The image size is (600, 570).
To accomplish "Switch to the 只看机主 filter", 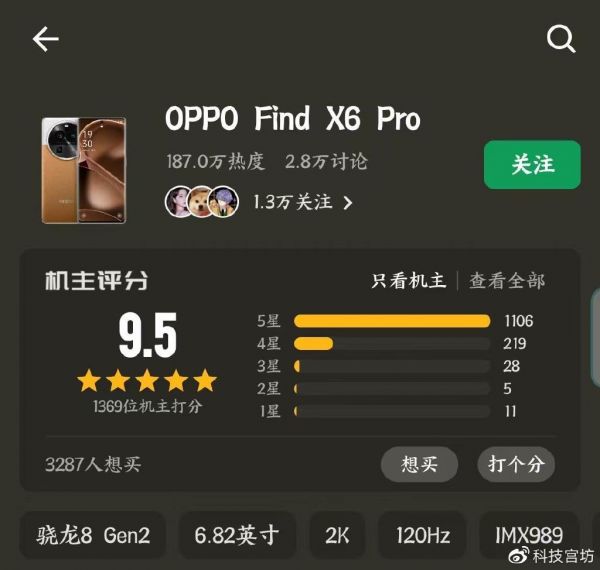I will point(408,281).
